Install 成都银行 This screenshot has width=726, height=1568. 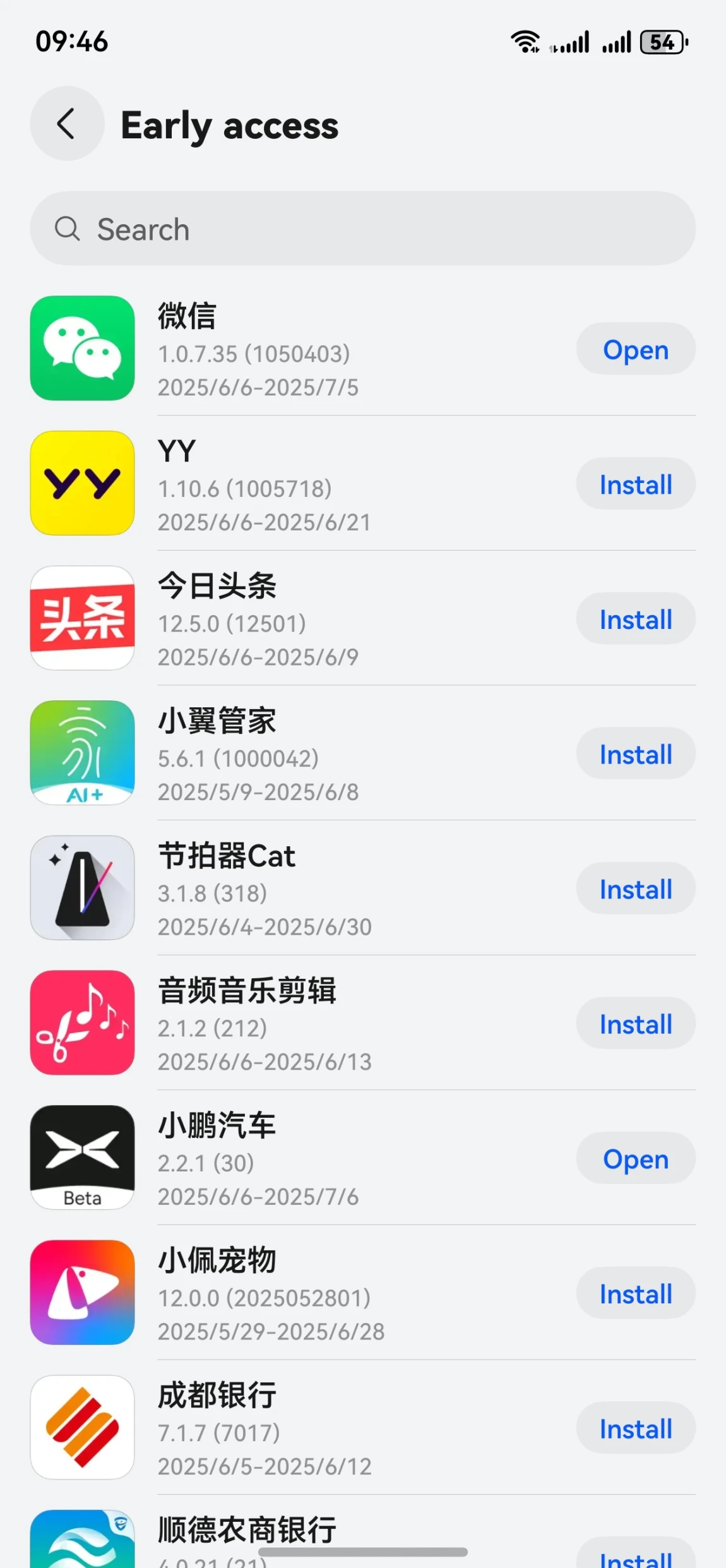point(636,1428)
